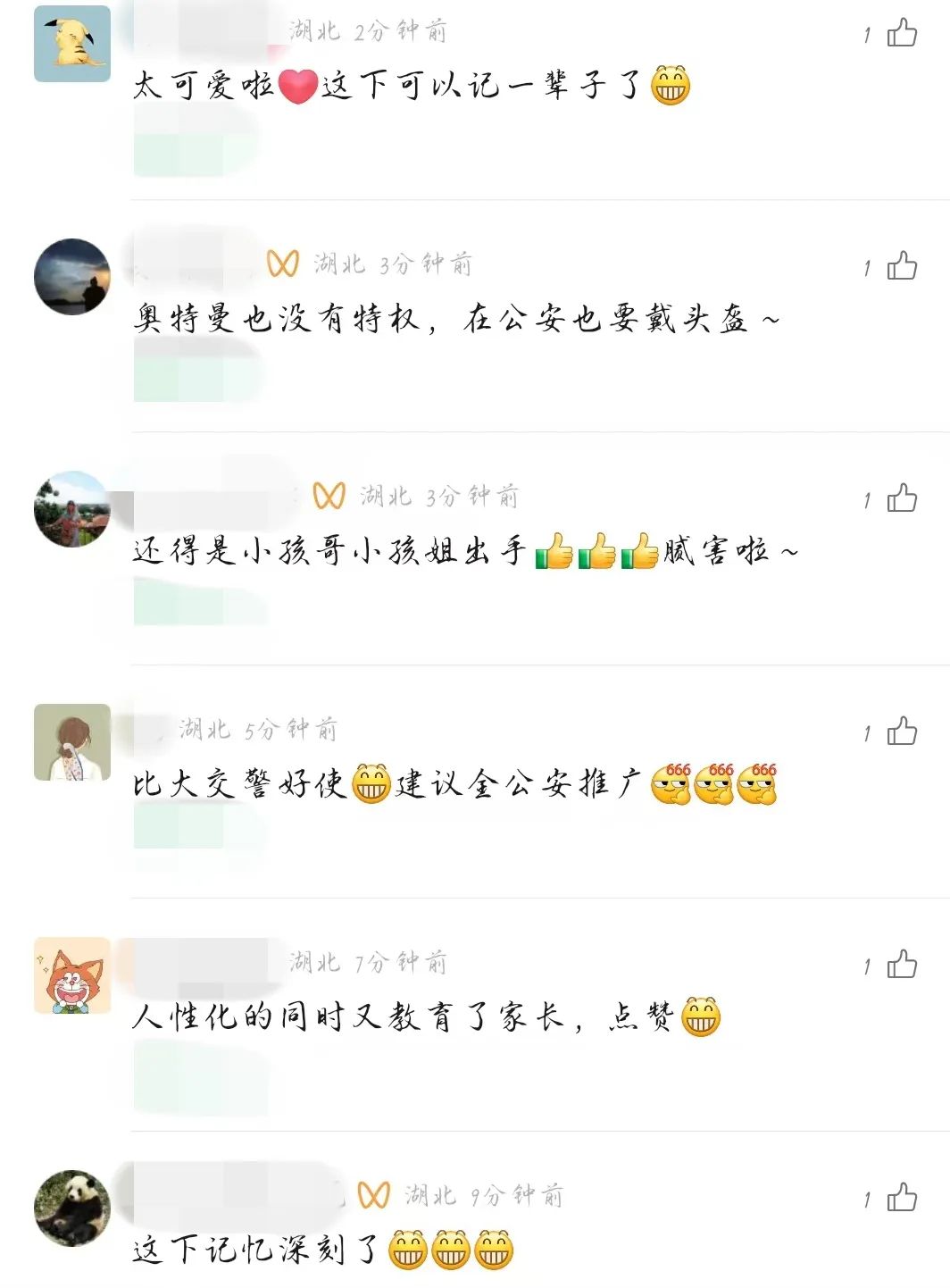Viewport: 950px width, 1288px height.
Task: Open the cartoon fox avatar's profile
Action: [x=72, y=975]
